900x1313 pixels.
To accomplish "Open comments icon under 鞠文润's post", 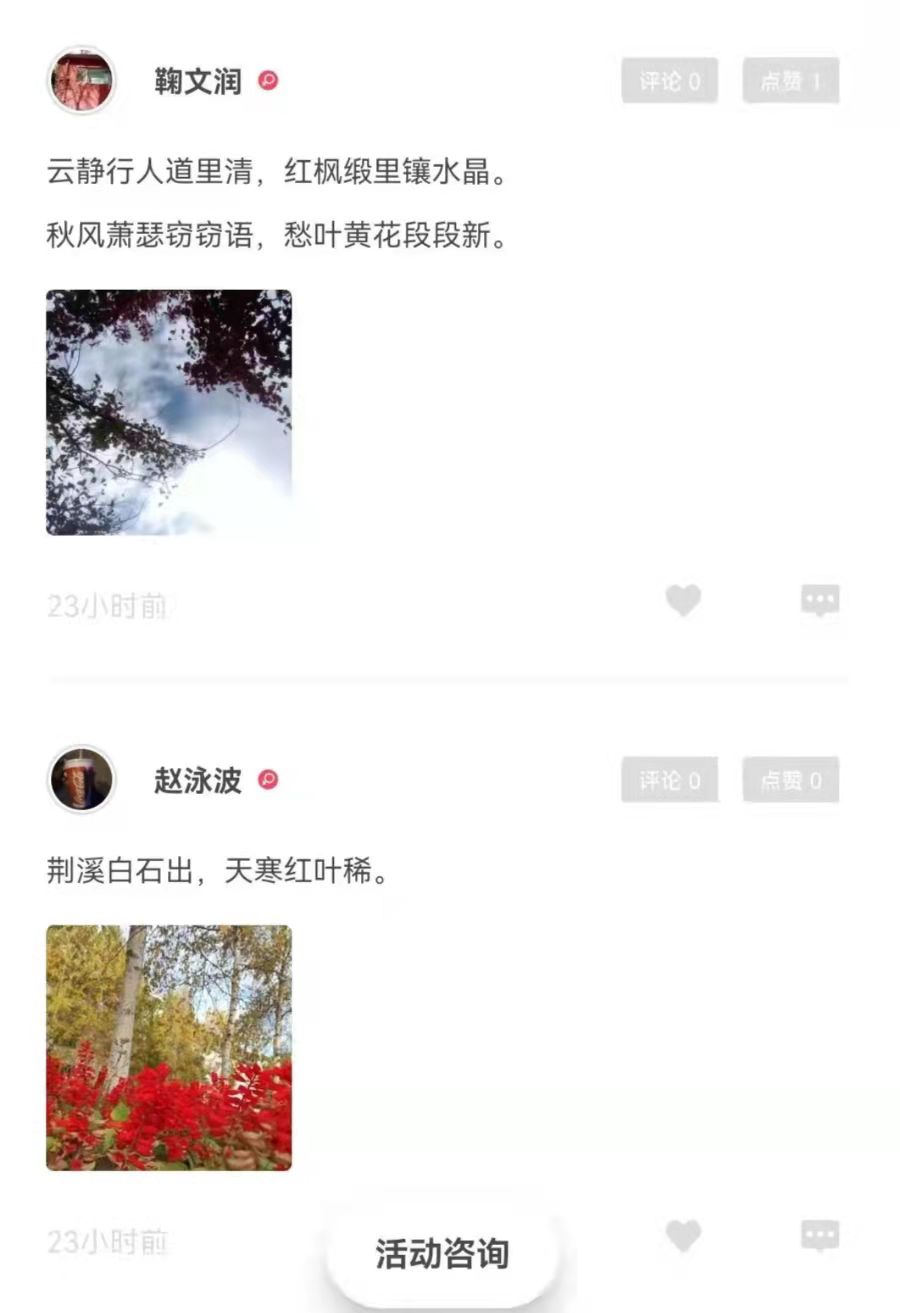I will (820, 601).
